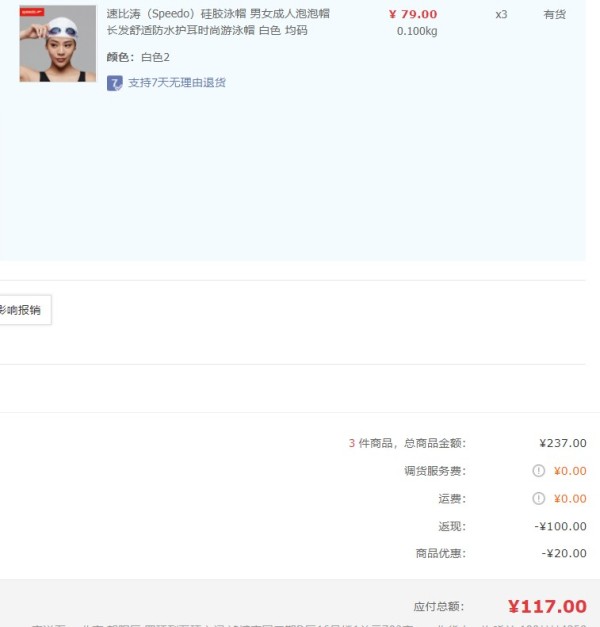600x627 pixels.
Task: Show info about 调货服务费 fee
Action: coord(539,471)
